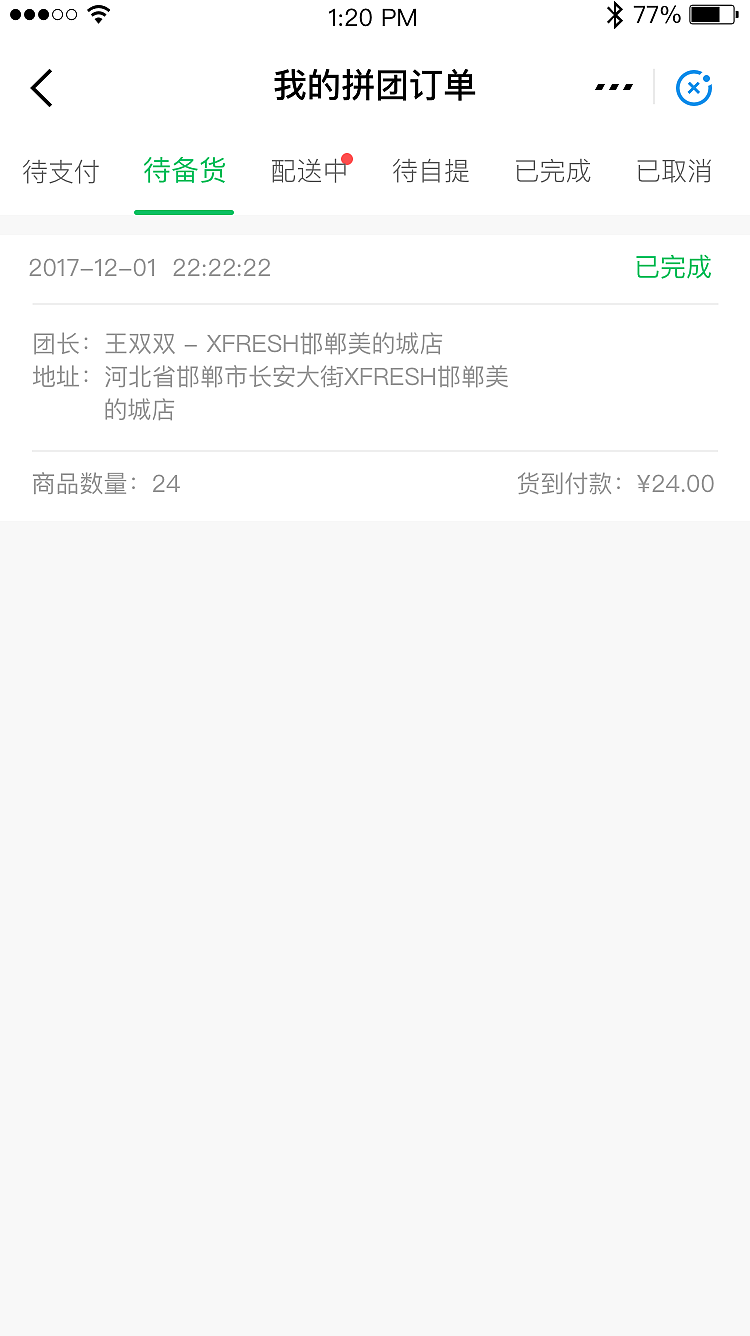The image size is (750, 1336).
Task: Switch to the 待支付 tab
Action: 60,172
